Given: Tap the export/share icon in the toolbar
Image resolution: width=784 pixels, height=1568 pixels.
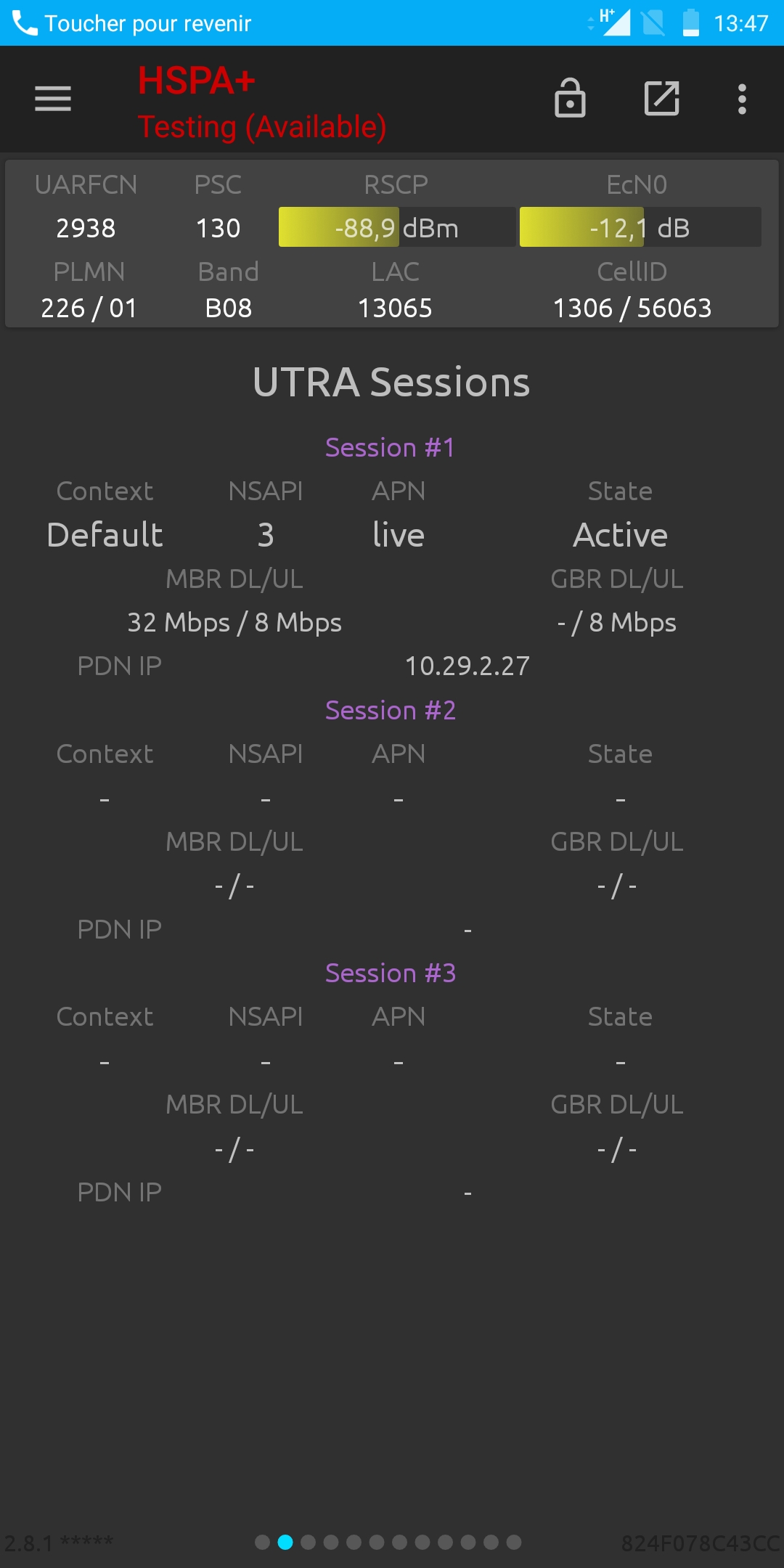Looking at the screenshot, I should tap(662, 98).
